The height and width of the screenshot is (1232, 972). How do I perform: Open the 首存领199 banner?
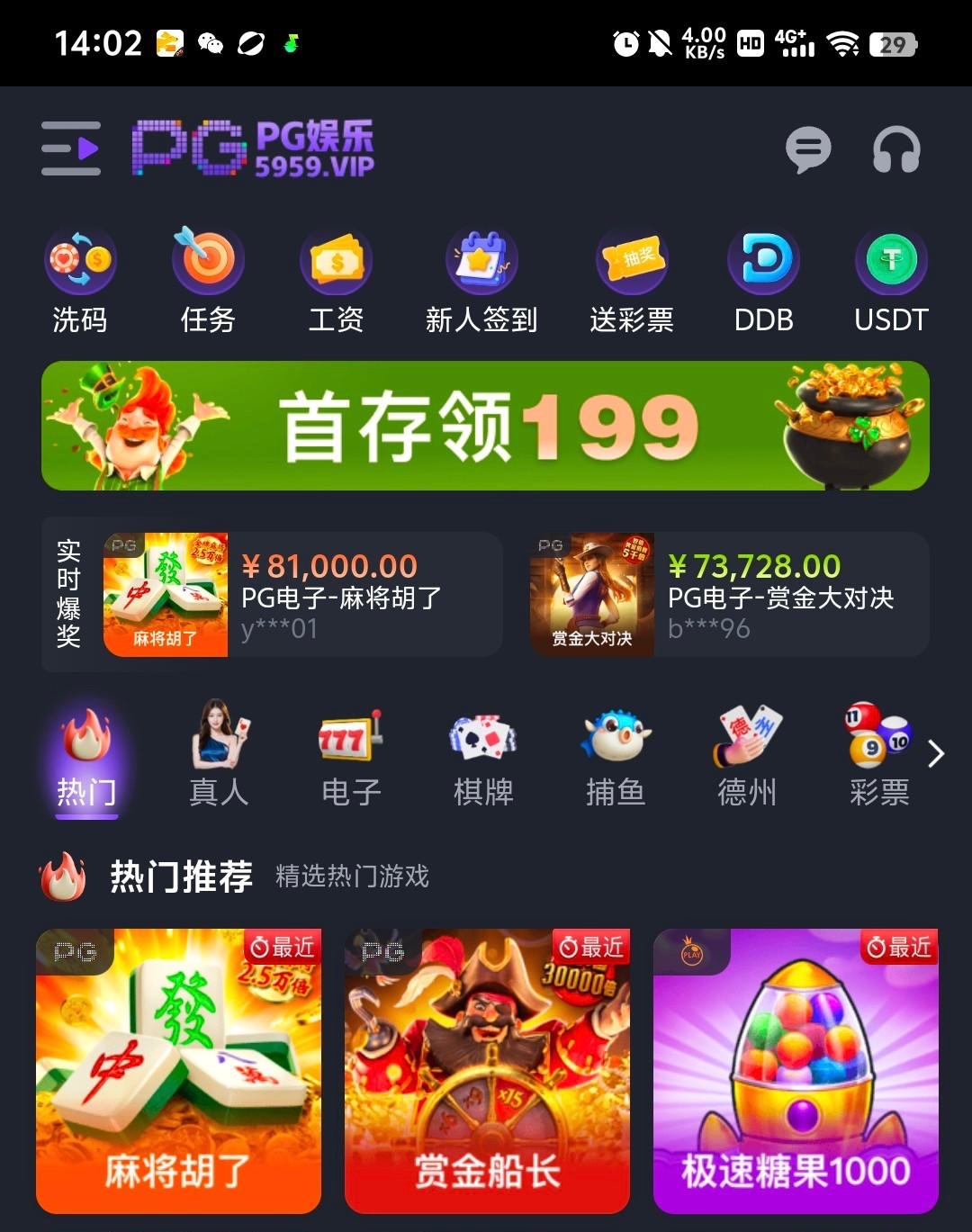click(x=485, y=426)
